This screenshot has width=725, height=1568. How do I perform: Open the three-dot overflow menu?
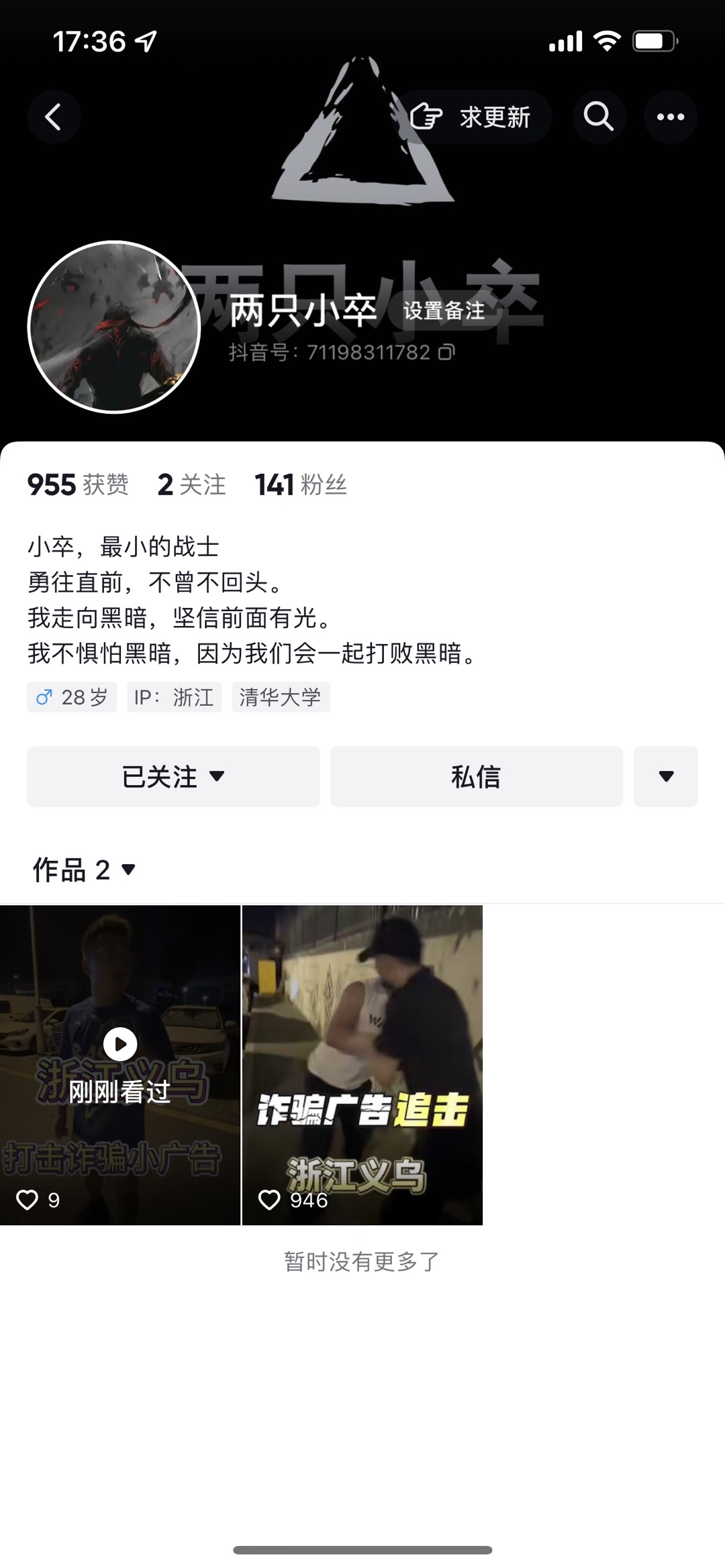point(670,117)
